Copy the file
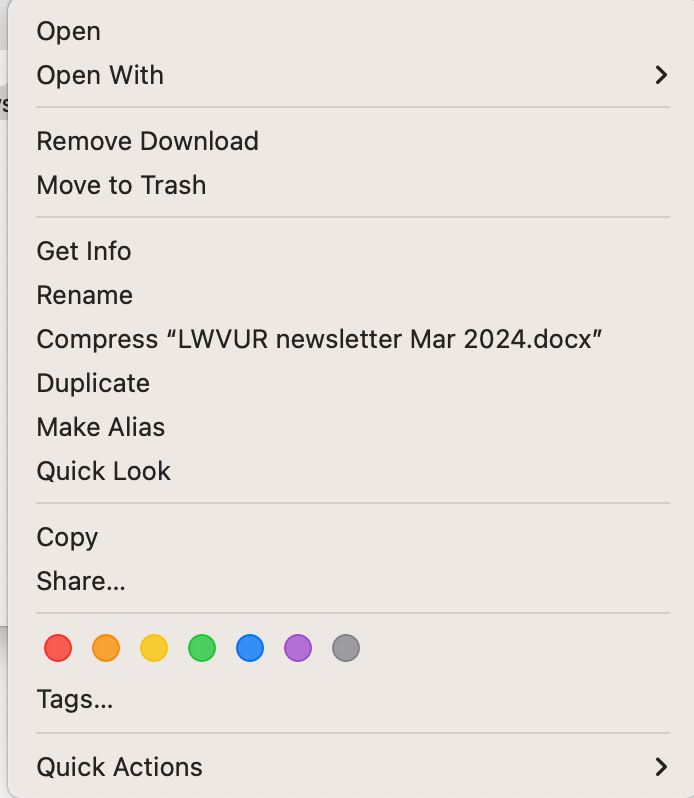Viewport: 694px width, 798px height. coord(67,537)
